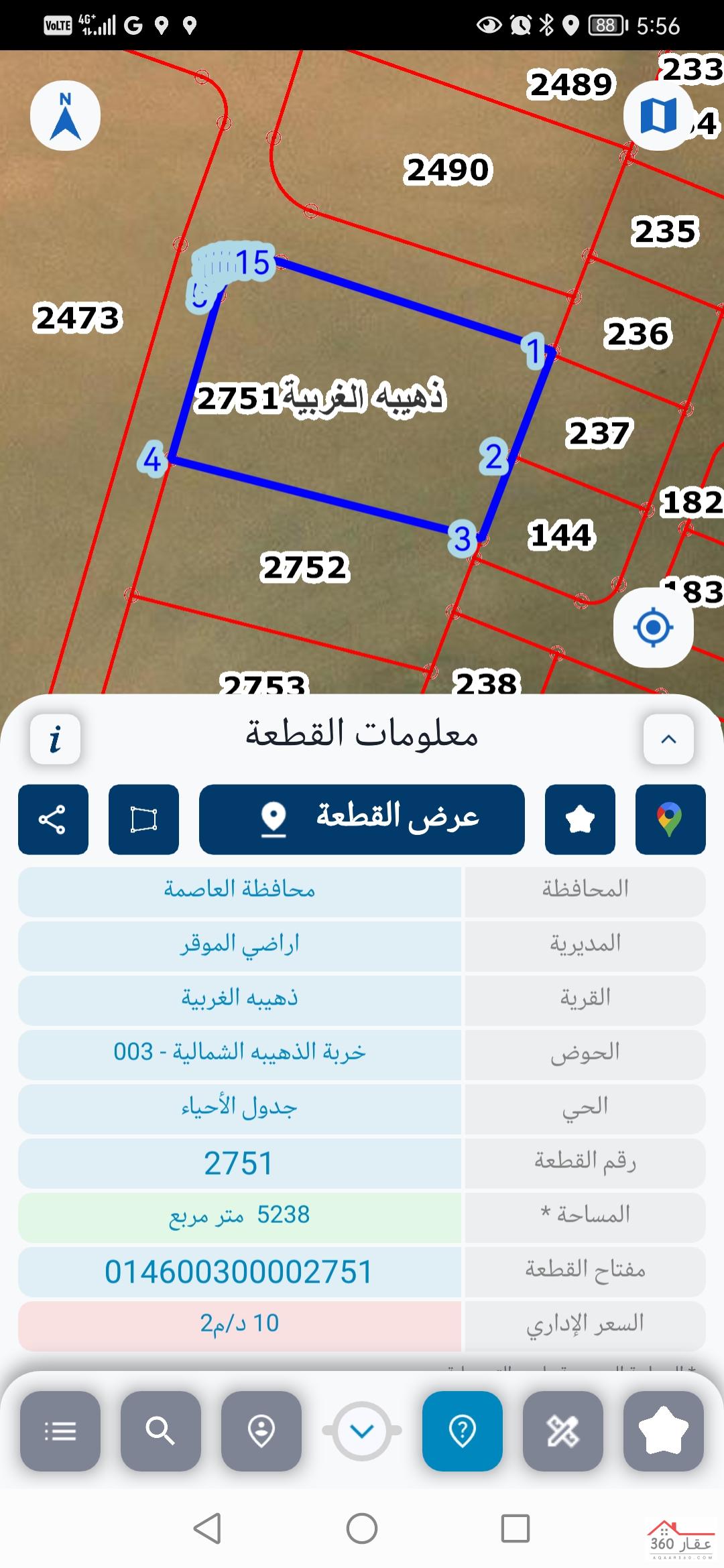
Task: Go back with system back button
Action: click(x=207, y=1528)
